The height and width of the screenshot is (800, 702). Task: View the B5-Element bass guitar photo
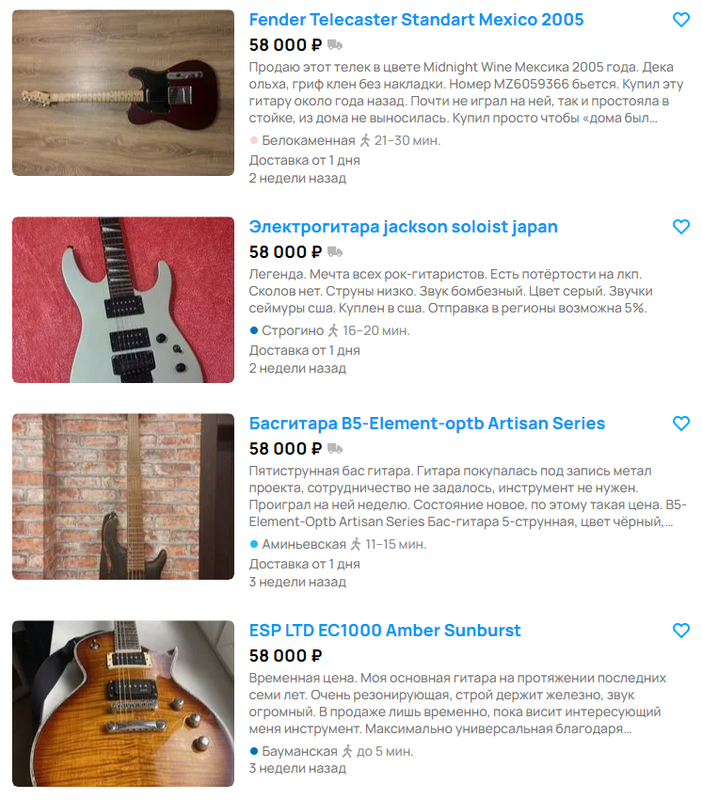(123, 497)
